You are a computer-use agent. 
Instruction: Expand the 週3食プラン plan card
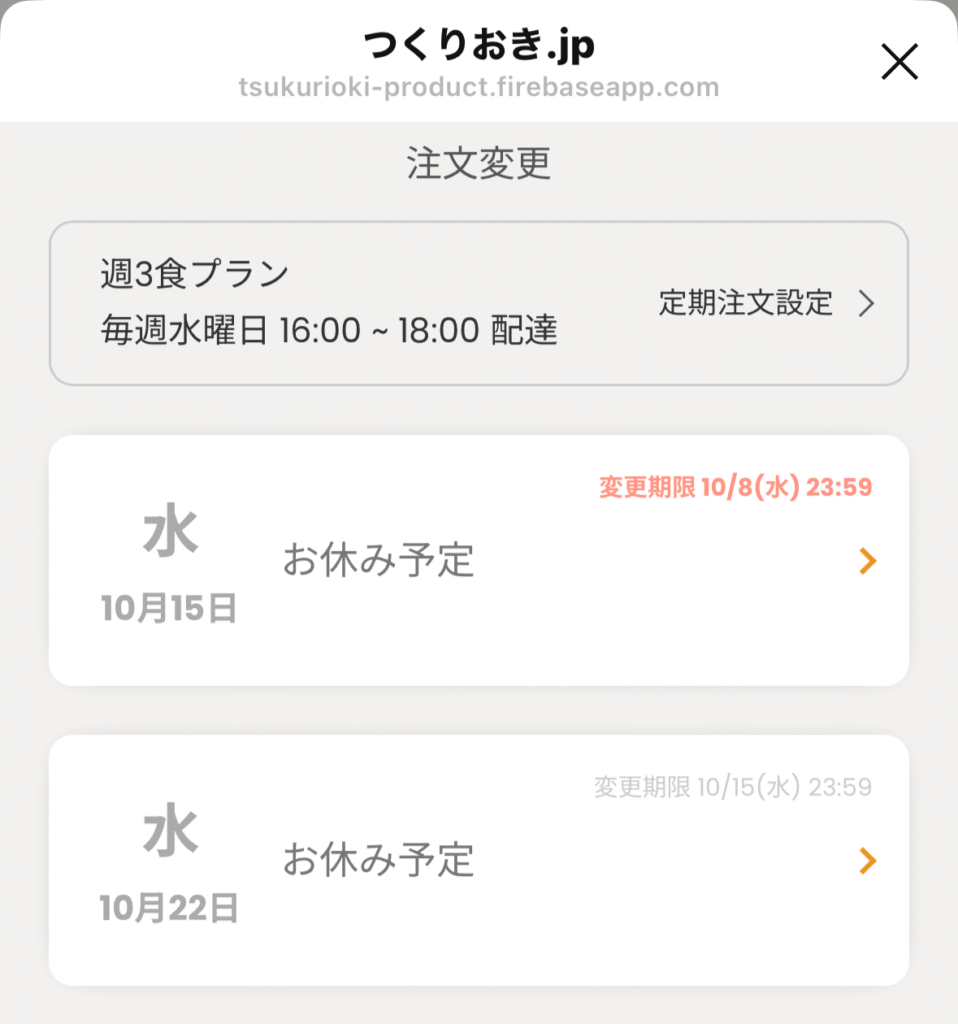click(479, 300)
